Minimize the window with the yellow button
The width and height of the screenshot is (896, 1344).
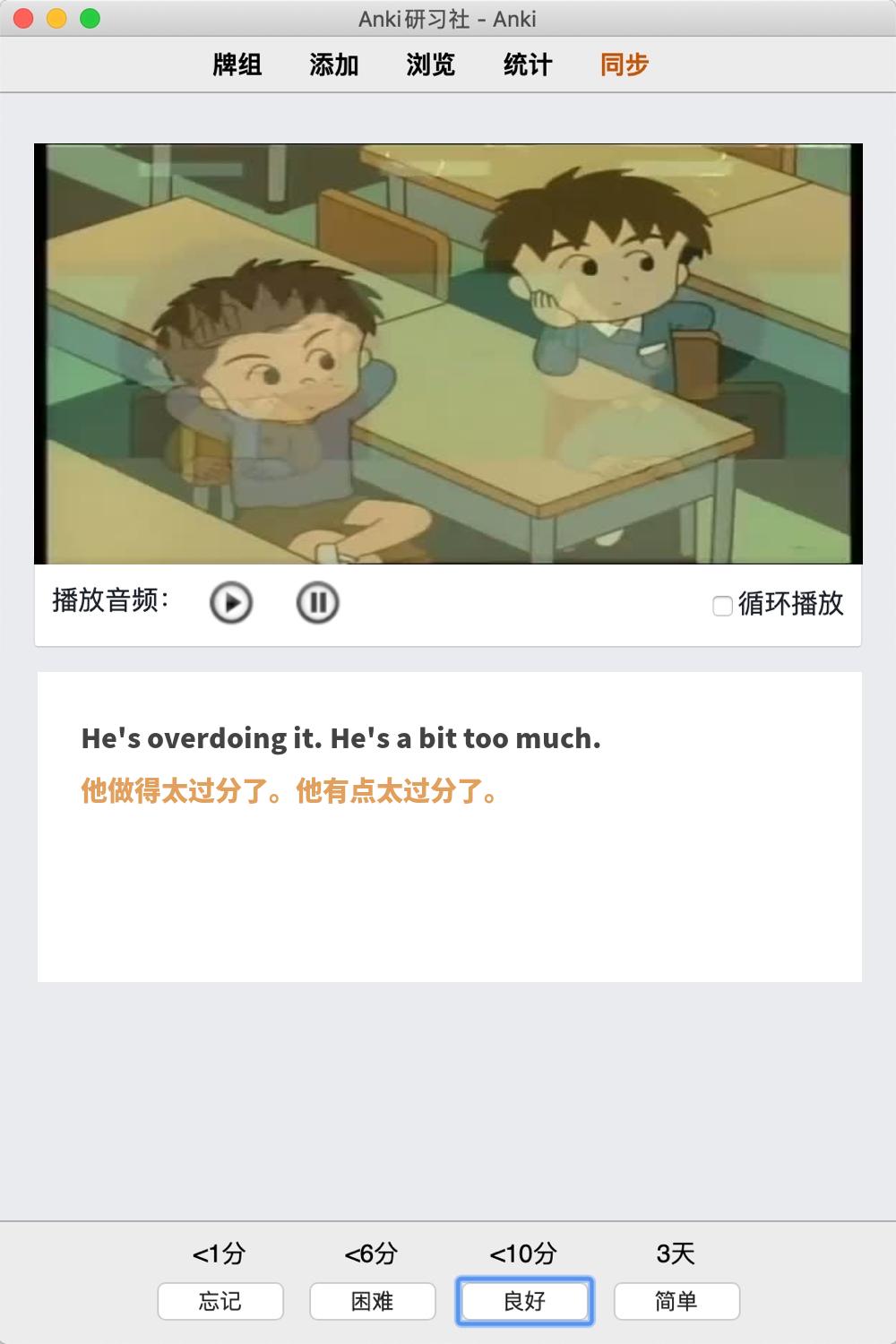[x=56, y=19]
